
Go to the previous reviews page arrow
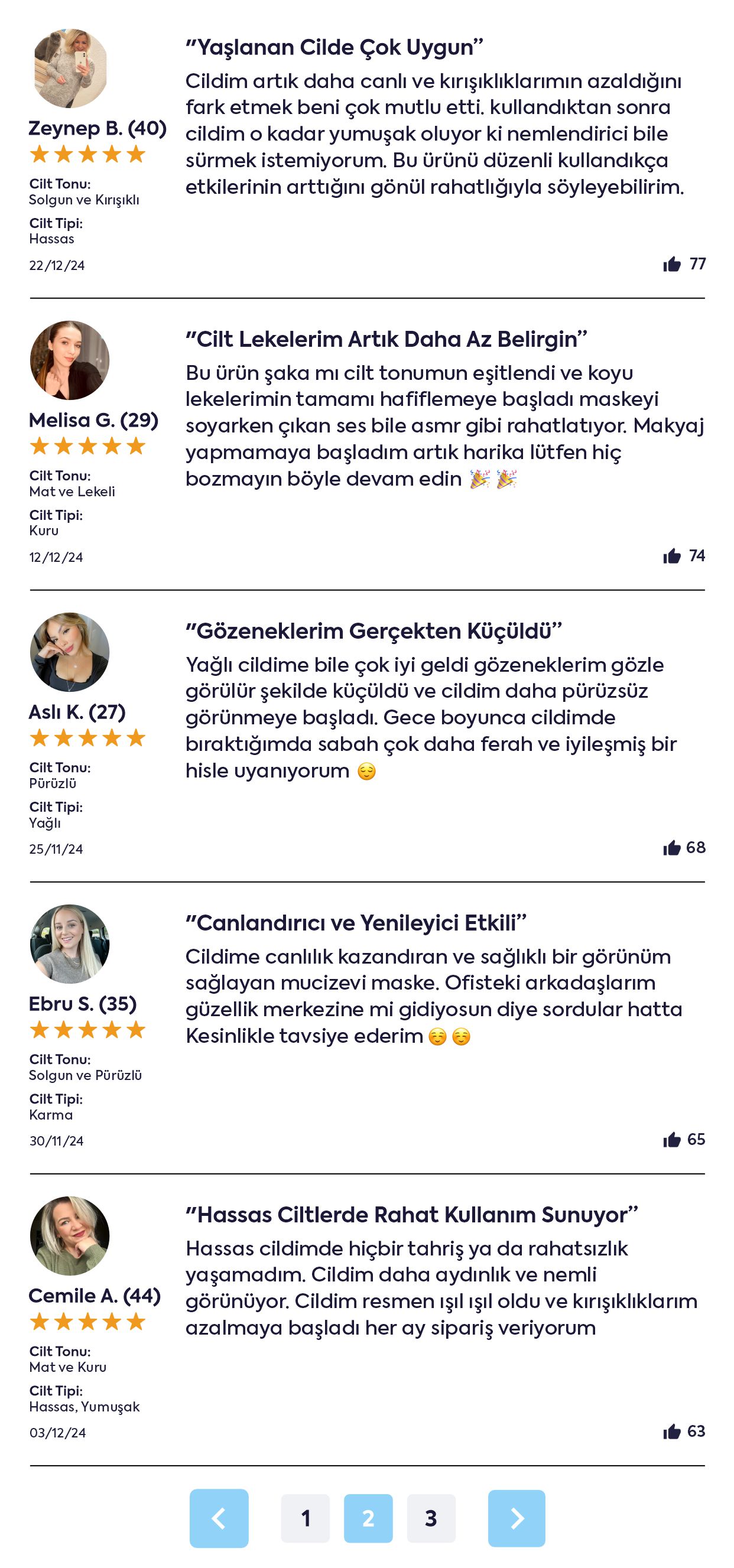[x=219, y=1518]
